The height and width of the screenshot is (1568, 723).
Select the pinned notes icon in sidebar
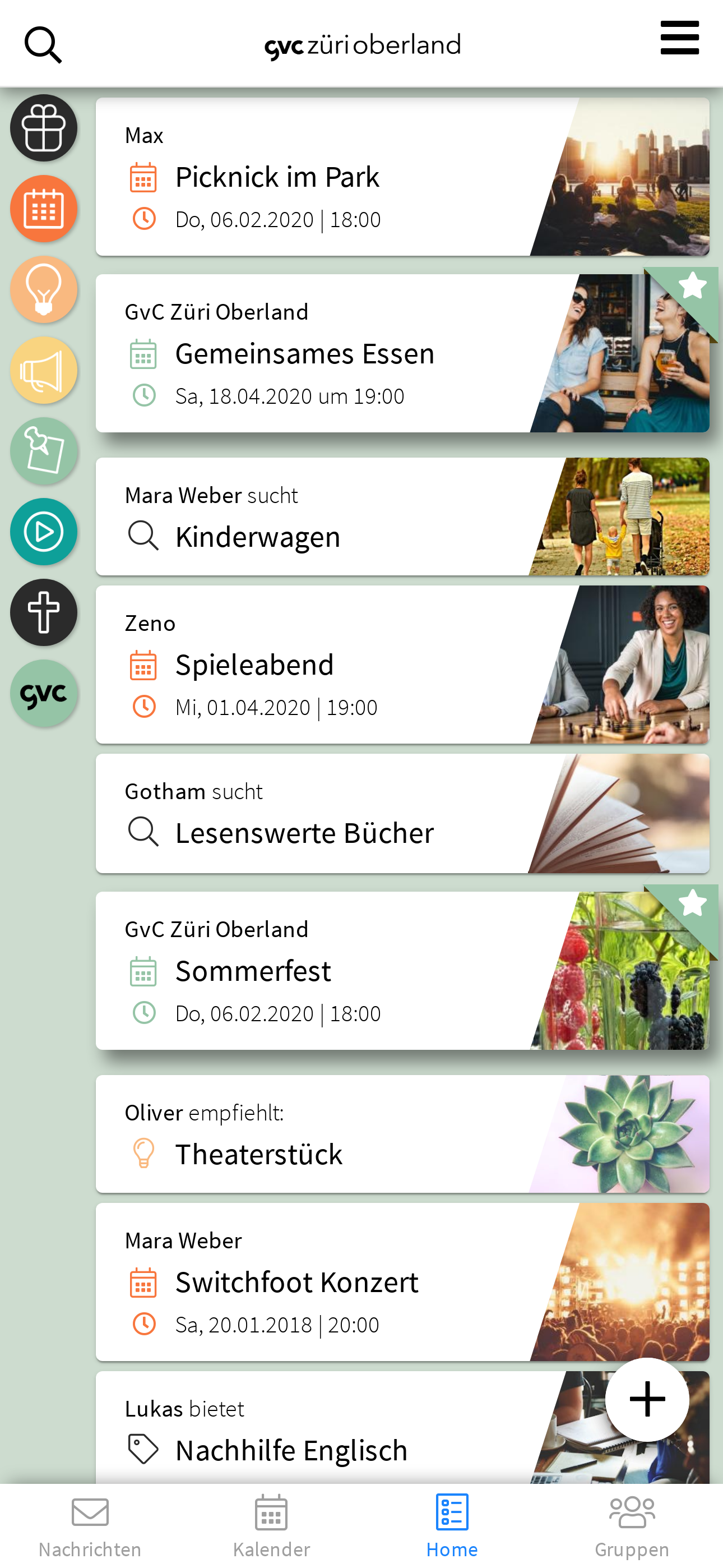click(x=43, y=450)
